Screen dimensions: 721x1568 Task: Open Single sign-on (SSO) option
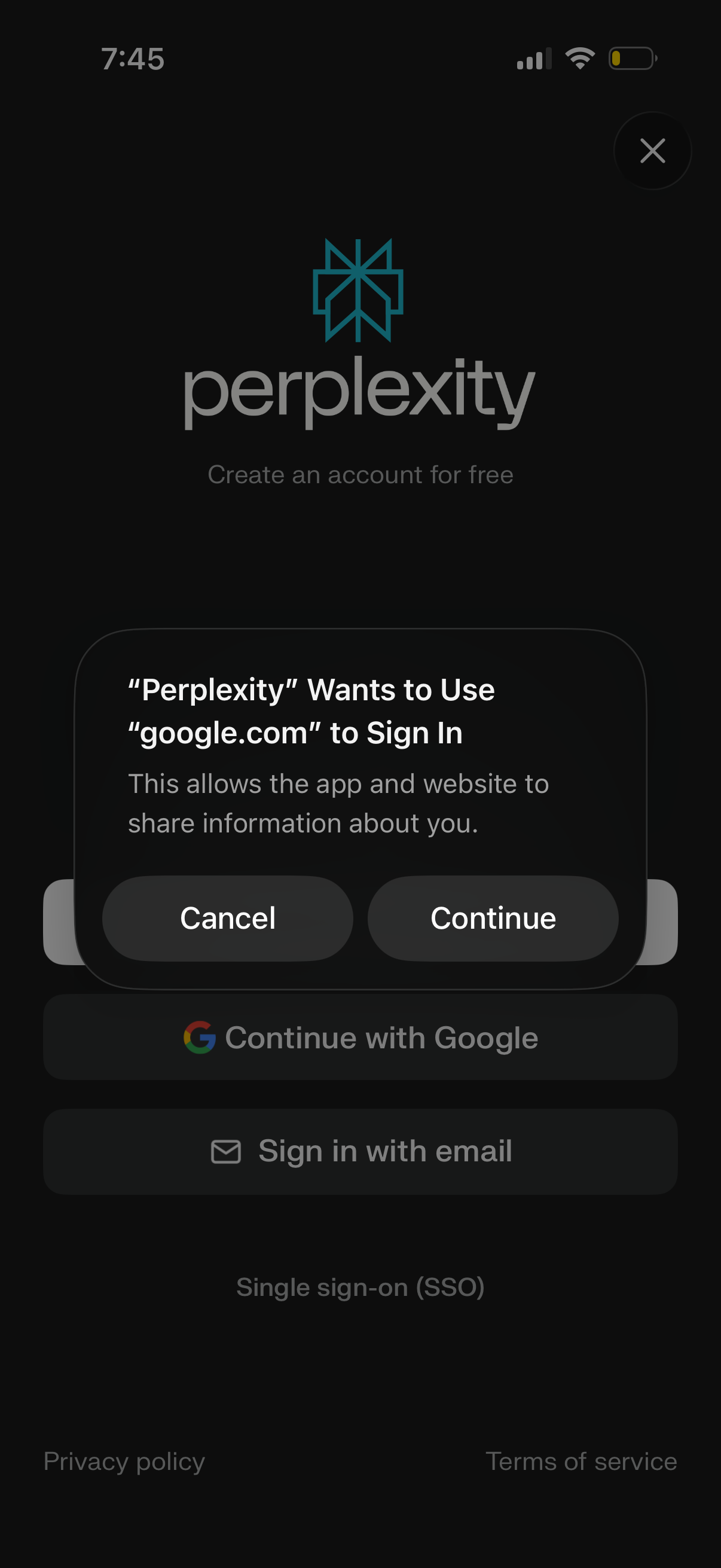pos(361,1287)
